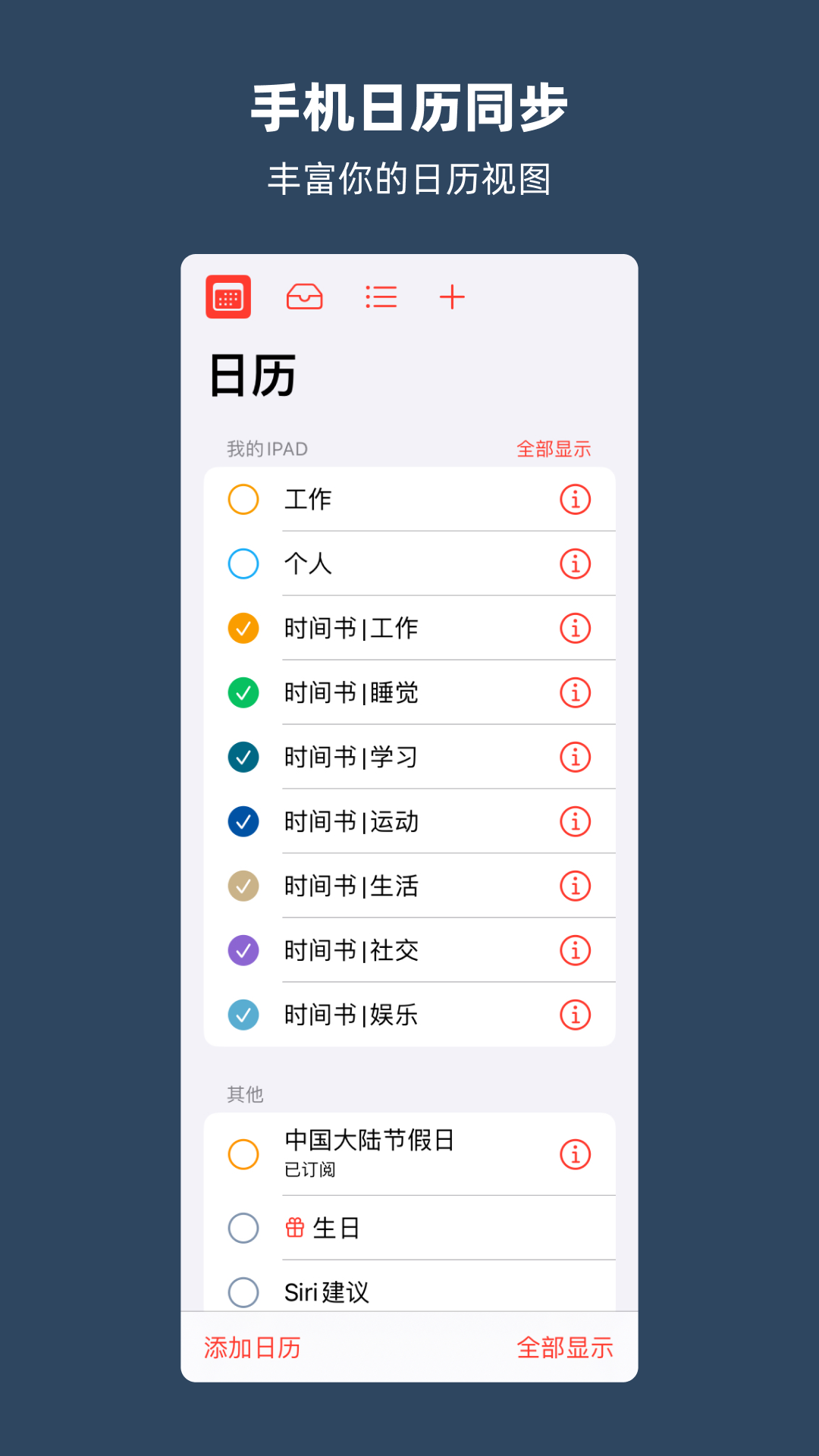This screenshot has height=1456, width=819.
Task: Select the list view icon
Action: pyautogui.click(x=381, y=297)
